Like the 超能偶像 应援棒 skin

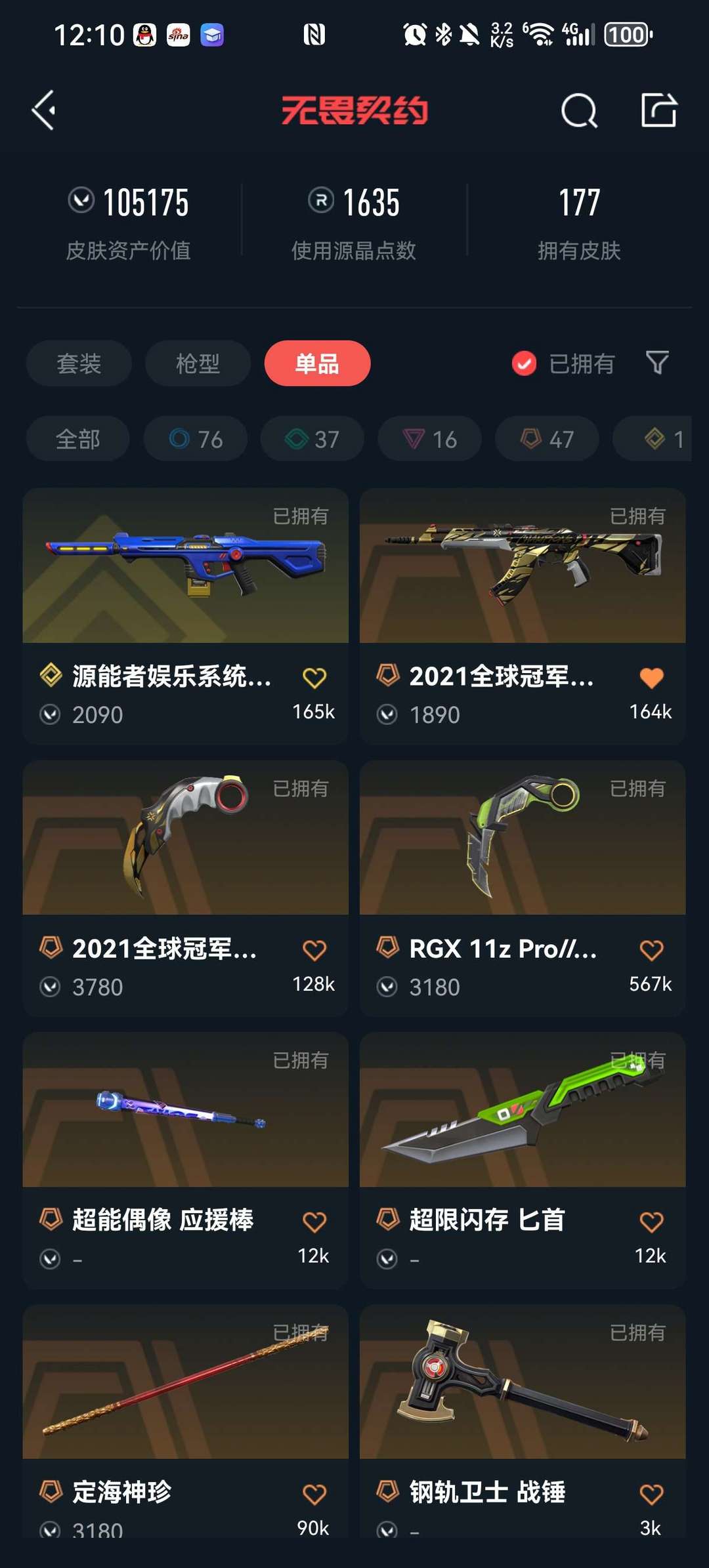pos(314,1222)
